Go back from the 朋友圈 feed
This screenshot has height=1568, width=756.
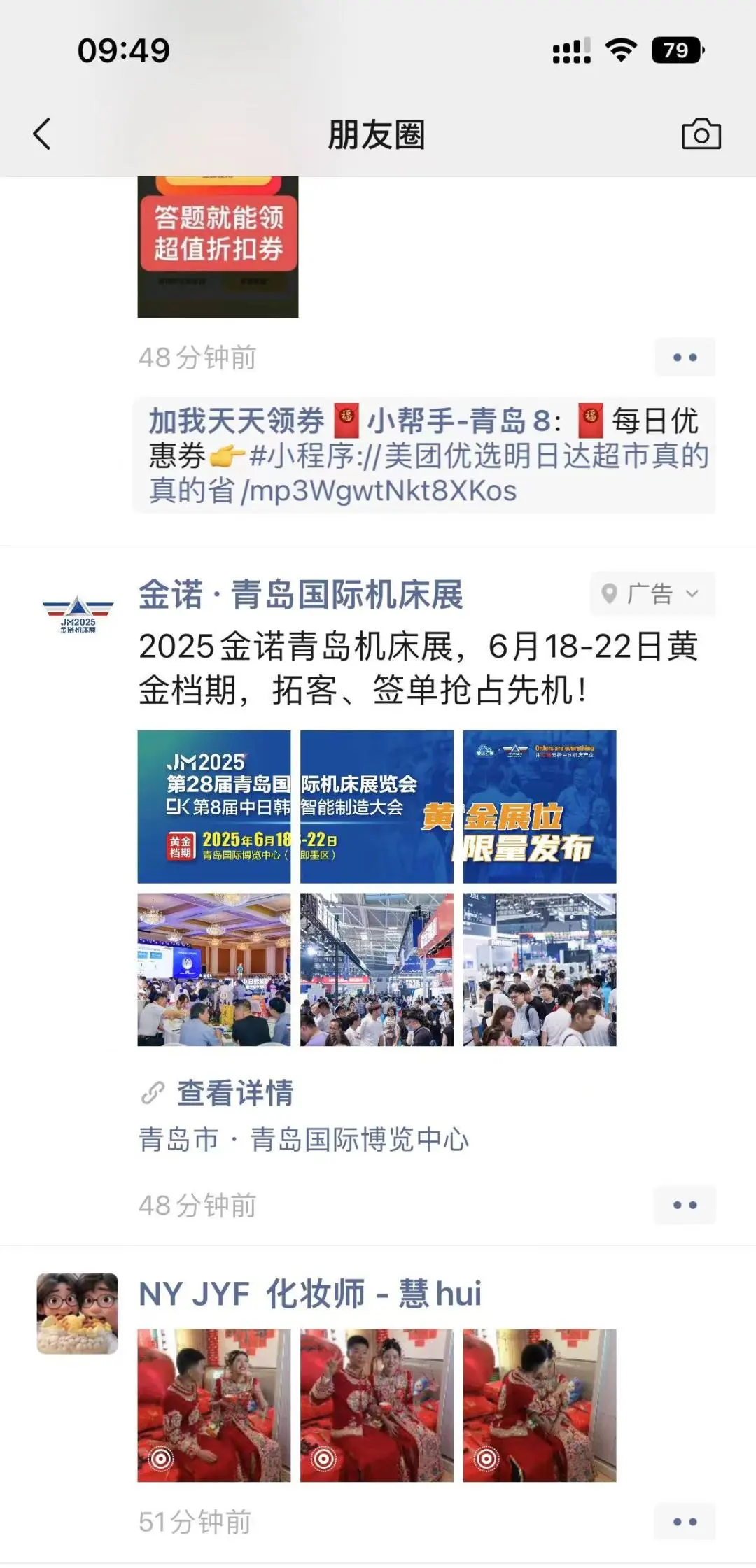point(42,134)
